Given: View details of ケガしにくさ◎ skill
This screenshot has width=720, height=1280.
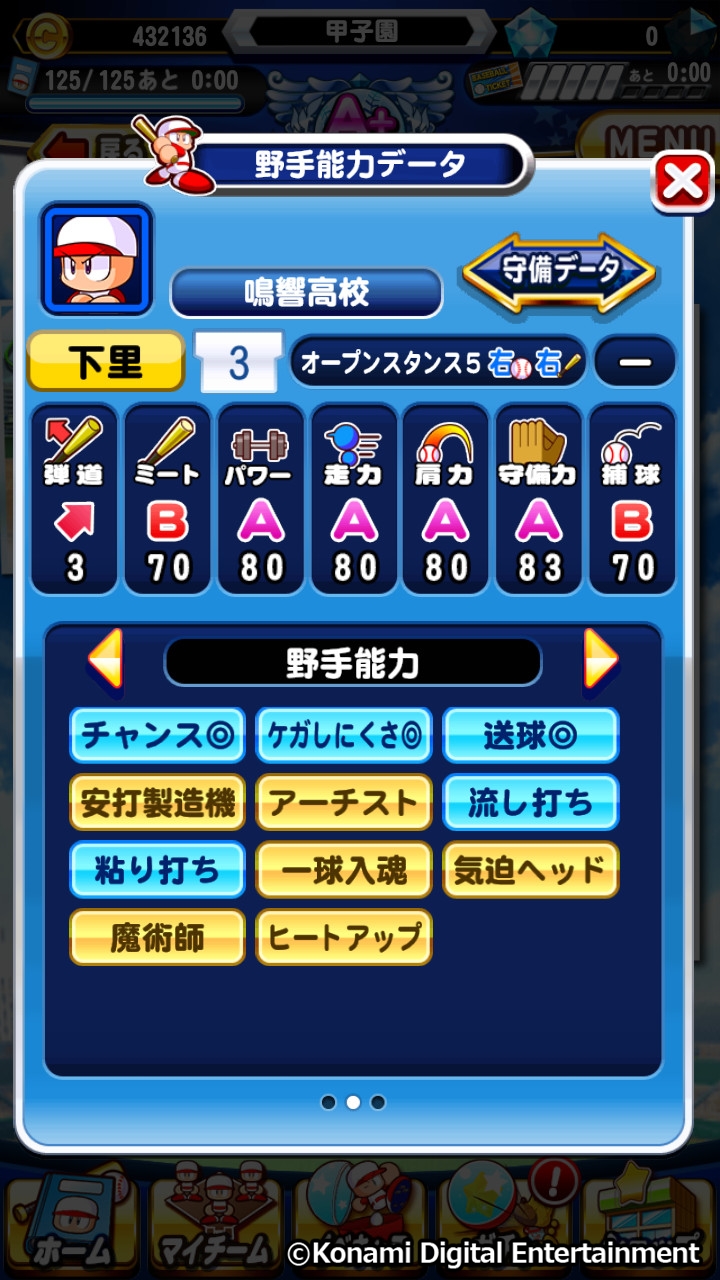Looking at the screenshot, I should [344, 735].
